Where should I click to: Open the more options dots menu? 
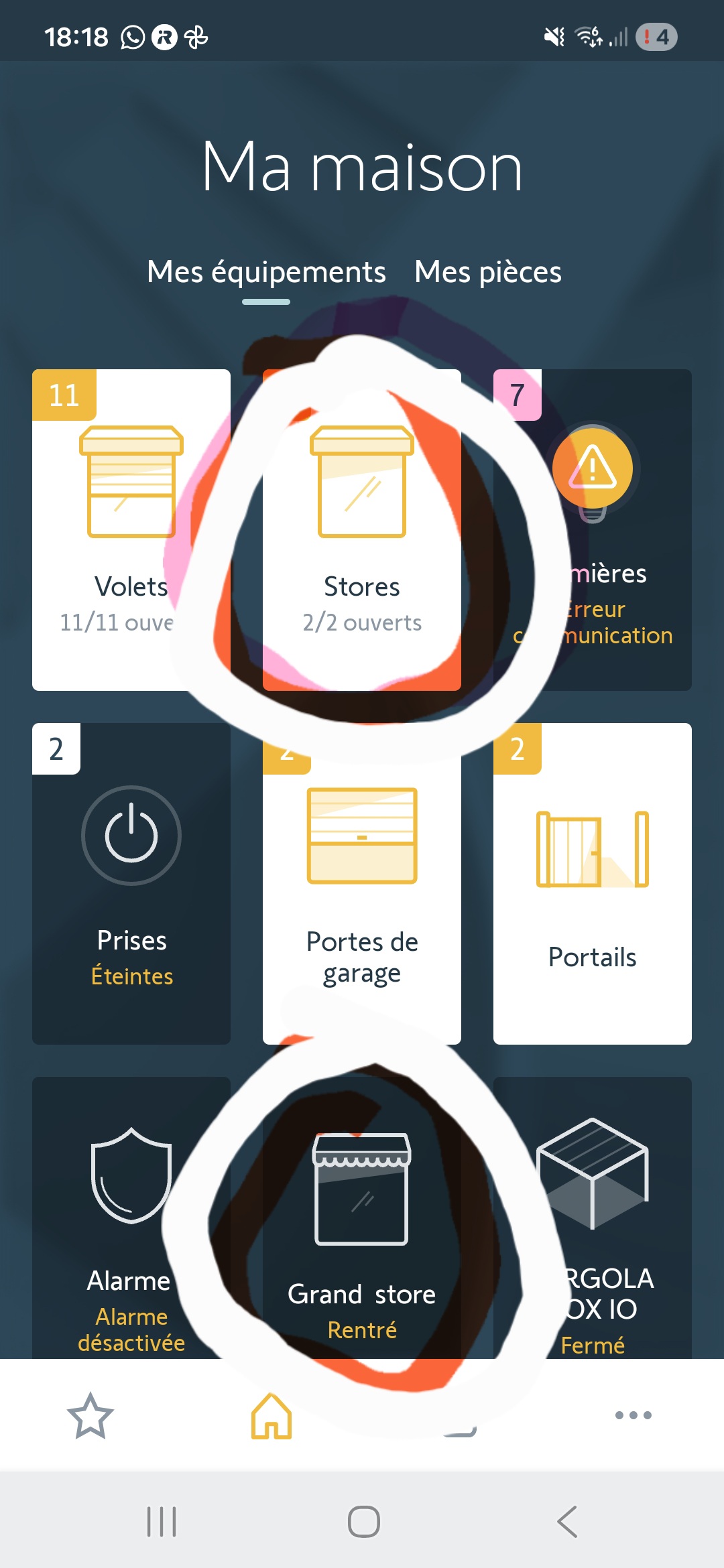tap(633, 1415)
